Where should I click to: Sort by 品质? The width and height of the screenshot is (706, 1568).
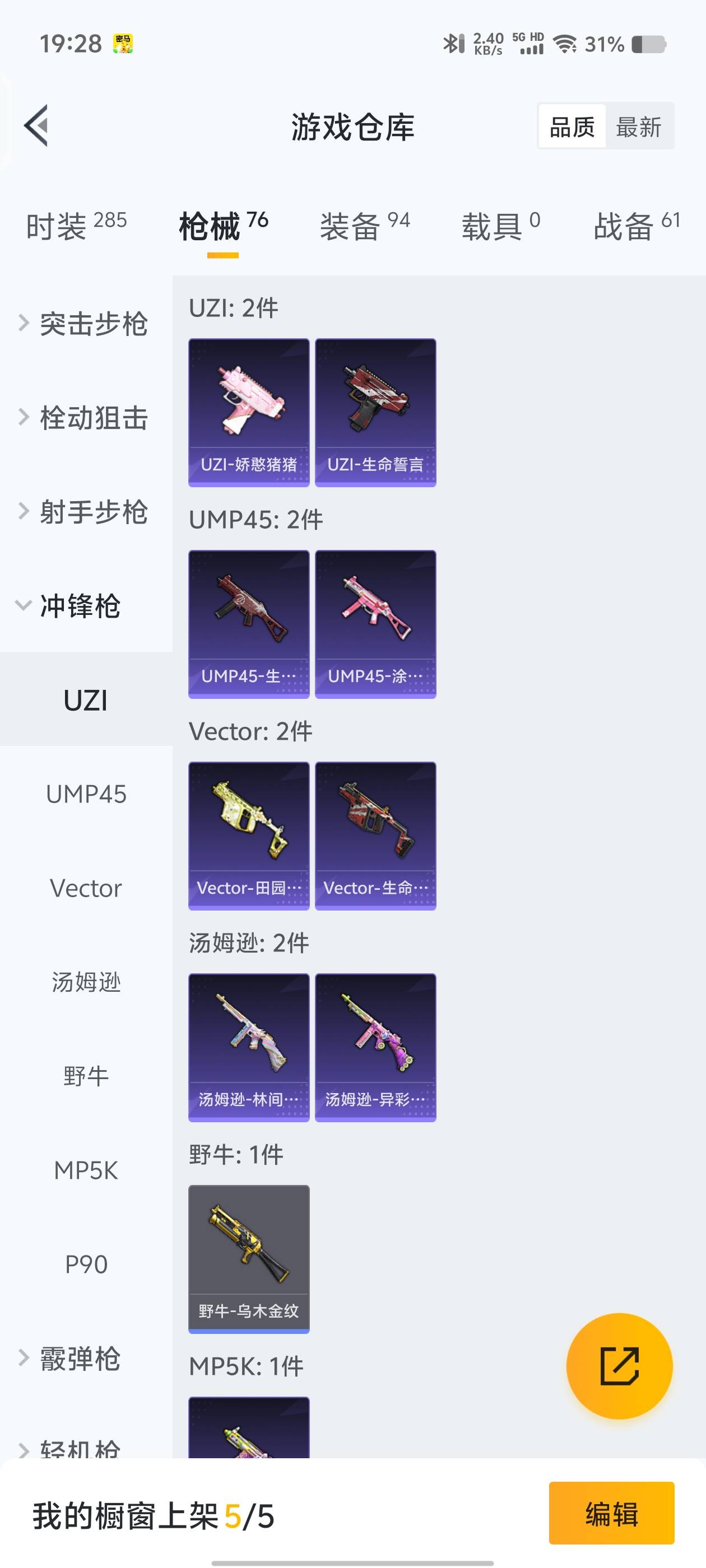tap(572, 127)
